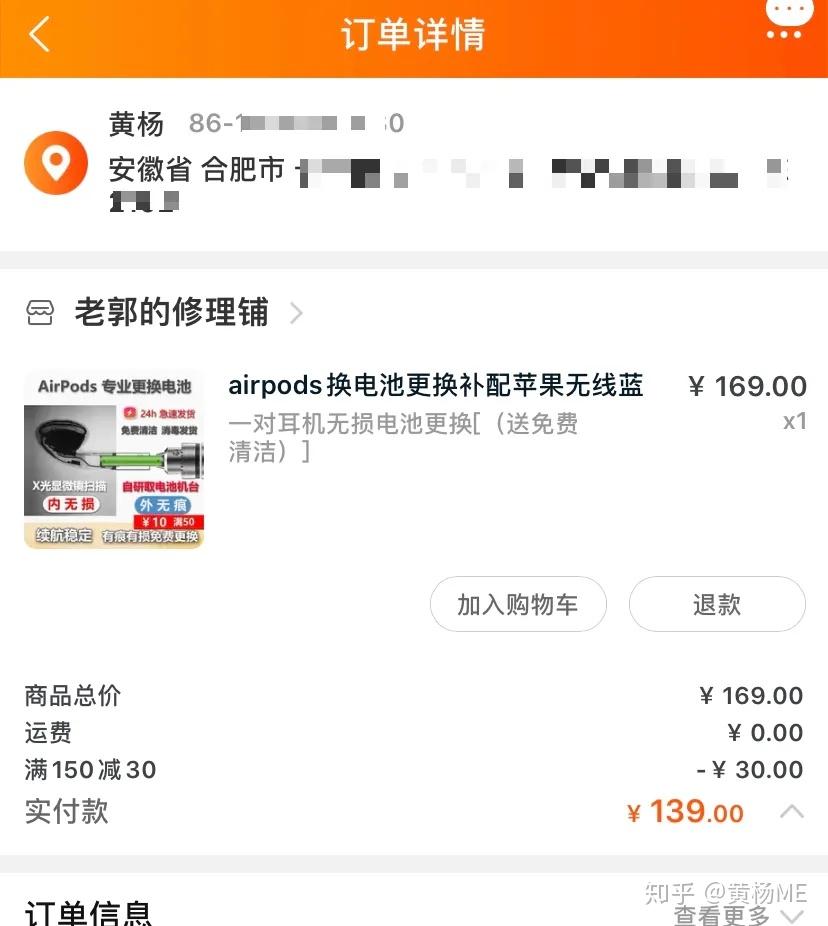Request a refund with 退款

[x=716, y=604]
